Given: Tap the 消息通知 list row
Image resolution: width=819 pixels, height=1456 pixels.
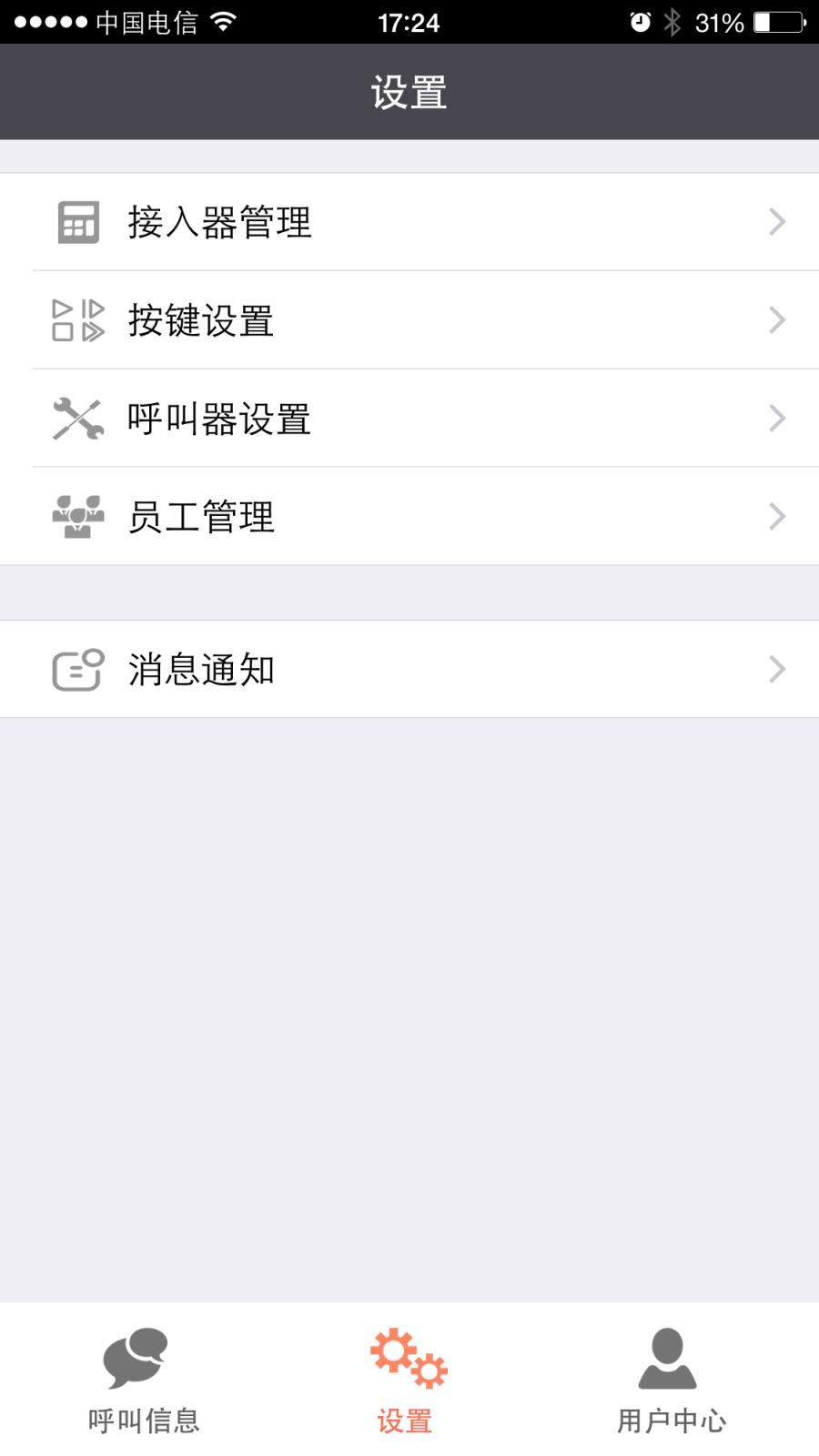Looking at the screenshot, I should tap(409, 669).
